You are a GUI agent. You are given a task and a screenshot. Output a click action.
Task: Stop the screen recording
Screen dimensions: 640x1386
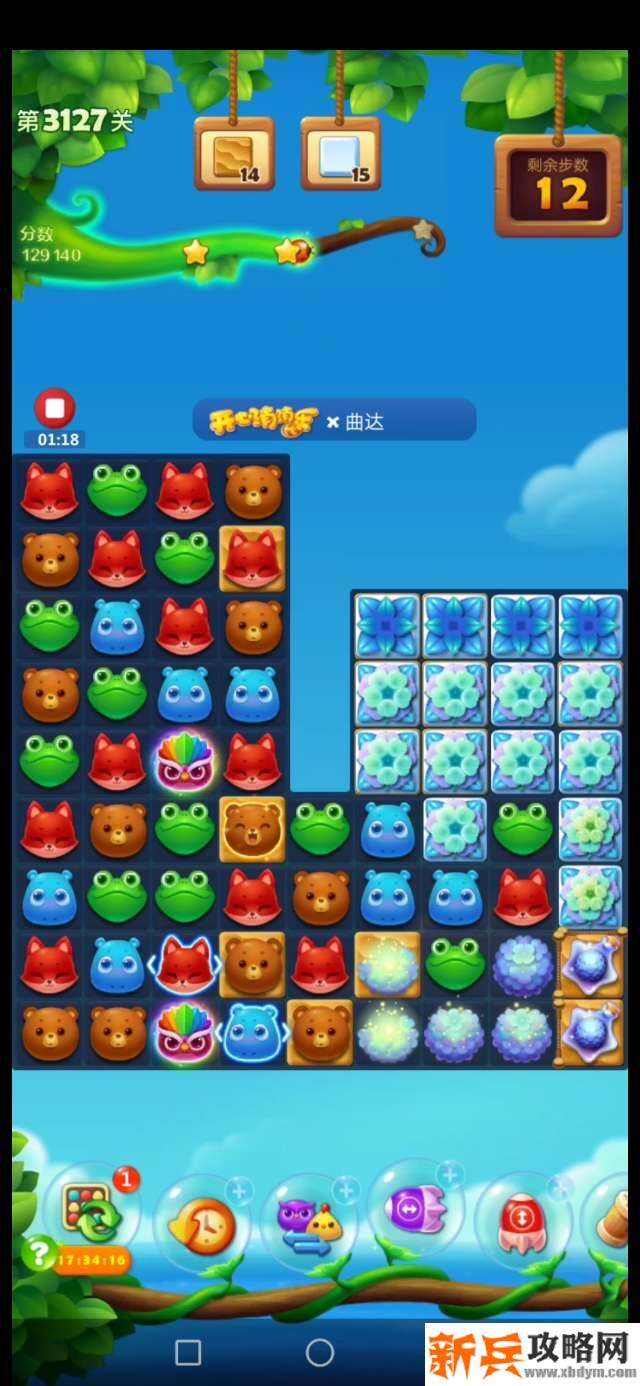coord(55,408)
